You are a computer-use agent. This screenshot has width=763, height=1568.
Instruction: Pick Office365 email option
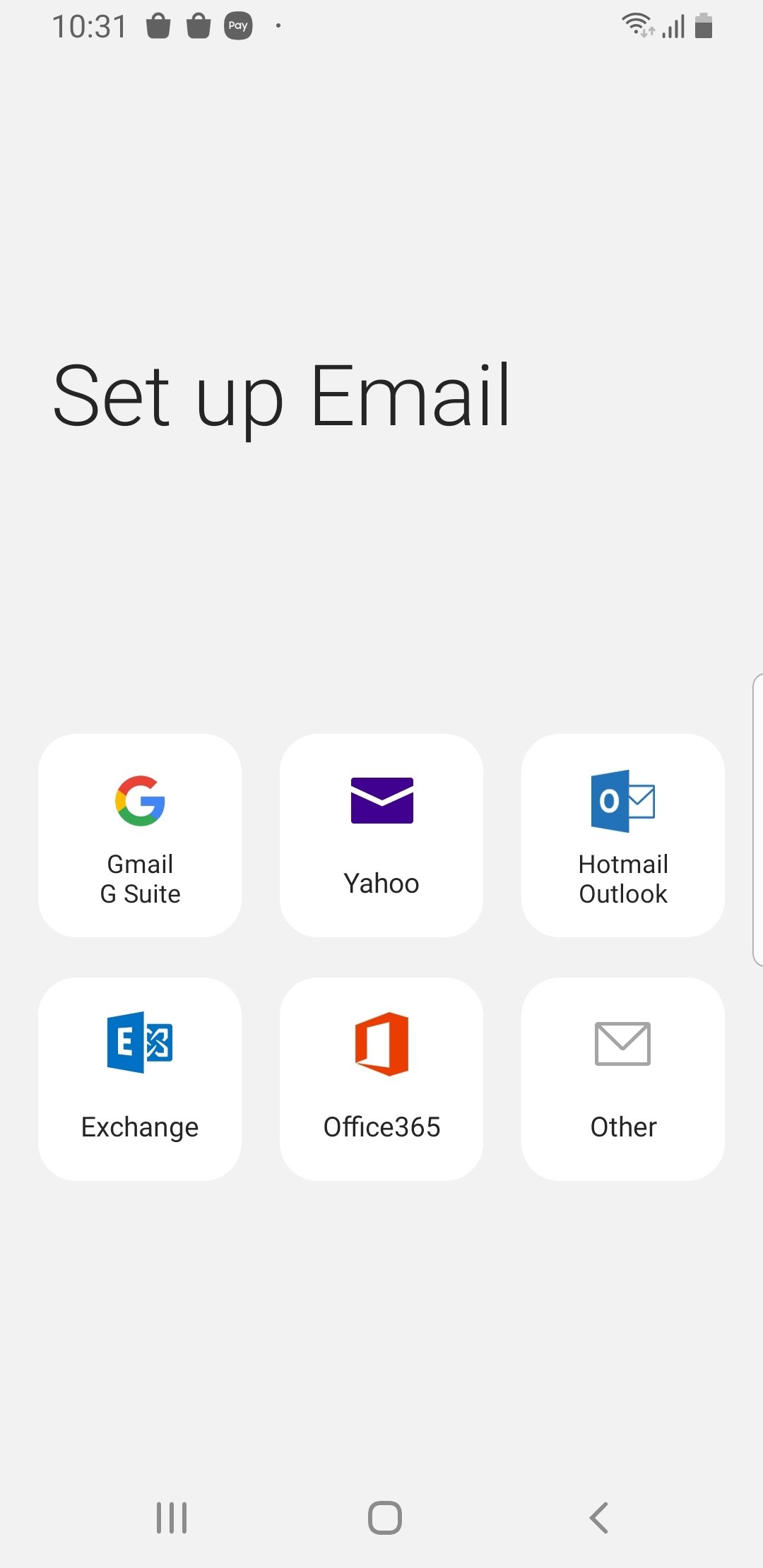[381, 1079]
